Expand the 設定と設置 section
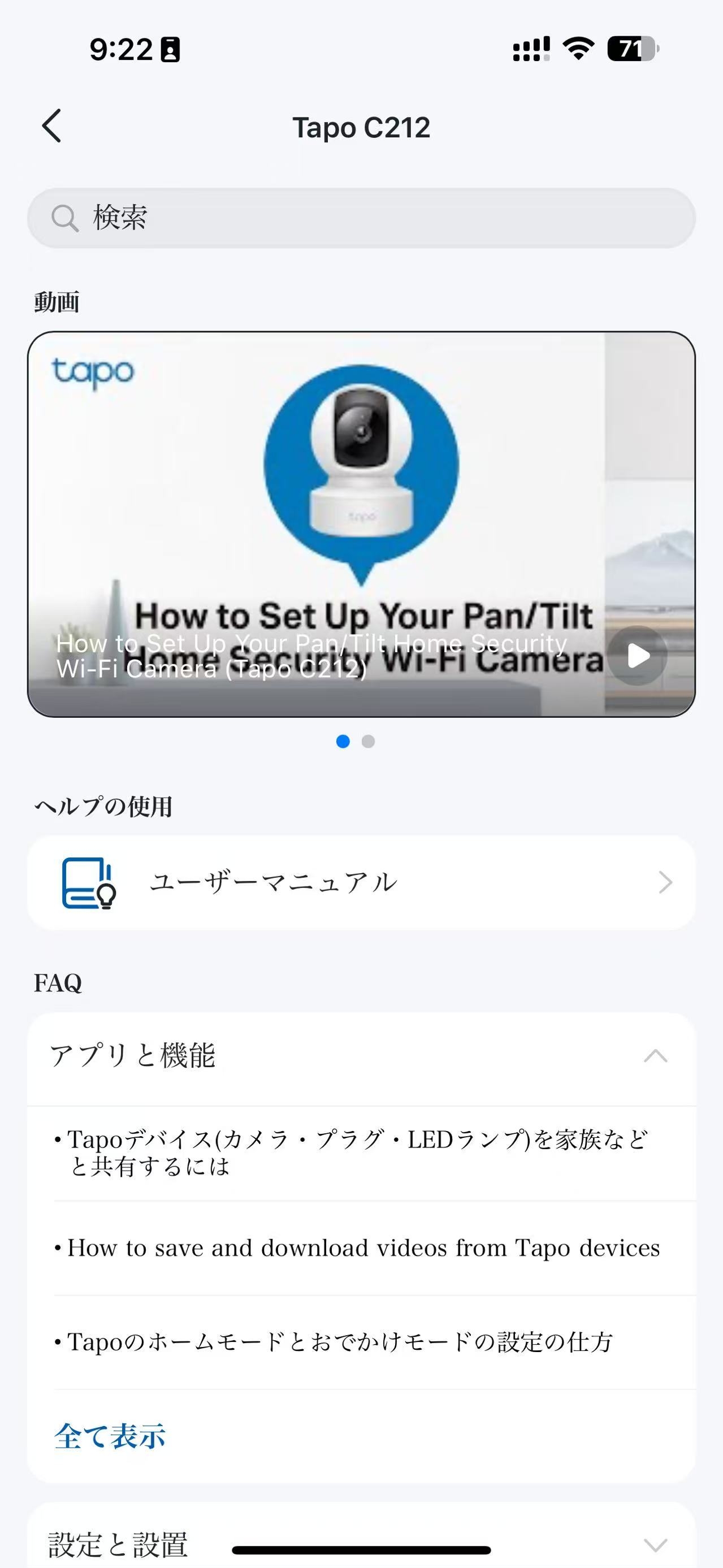Screen dimensions: 723x1568 pyautogui.click(x=655, y=1544)
